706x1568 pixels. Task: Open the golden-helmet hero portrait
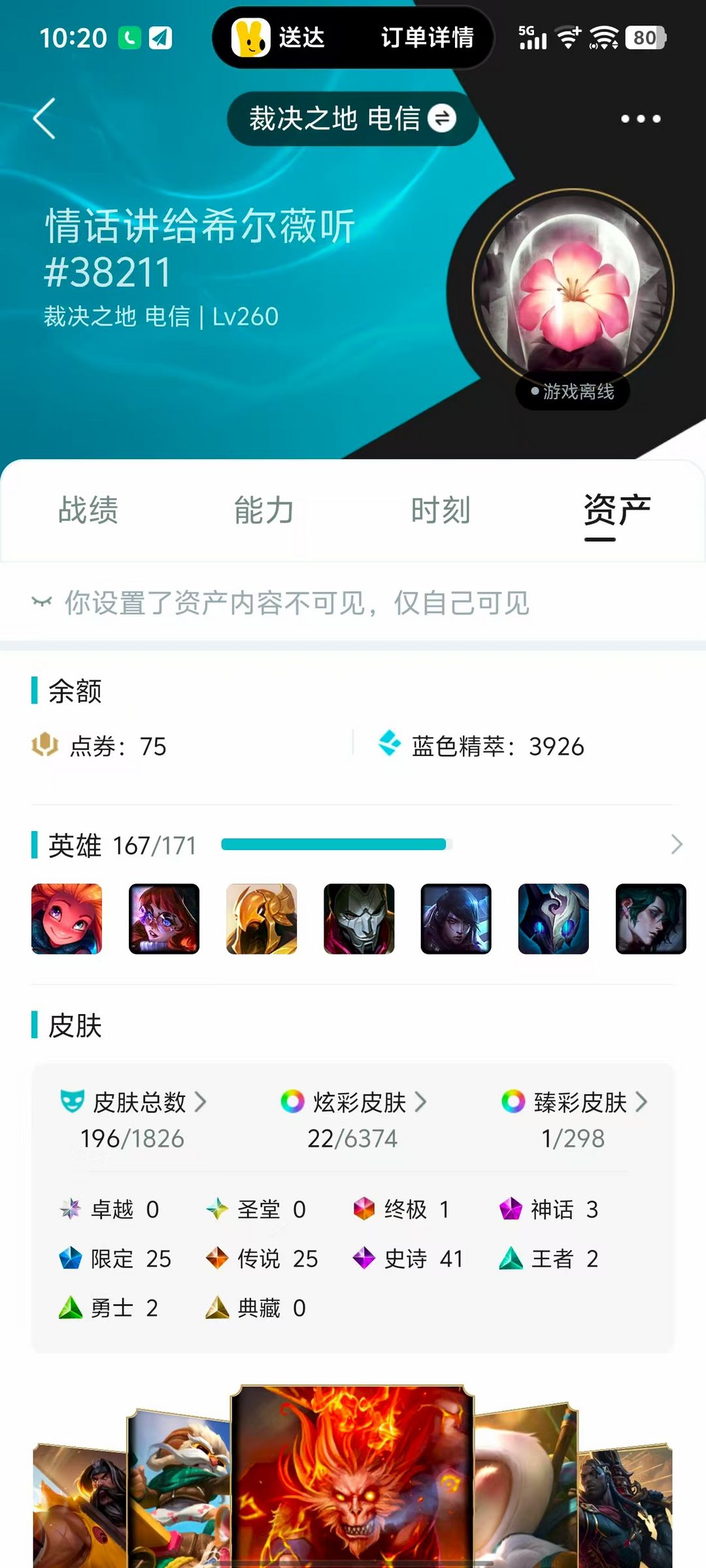coord(261,919)
